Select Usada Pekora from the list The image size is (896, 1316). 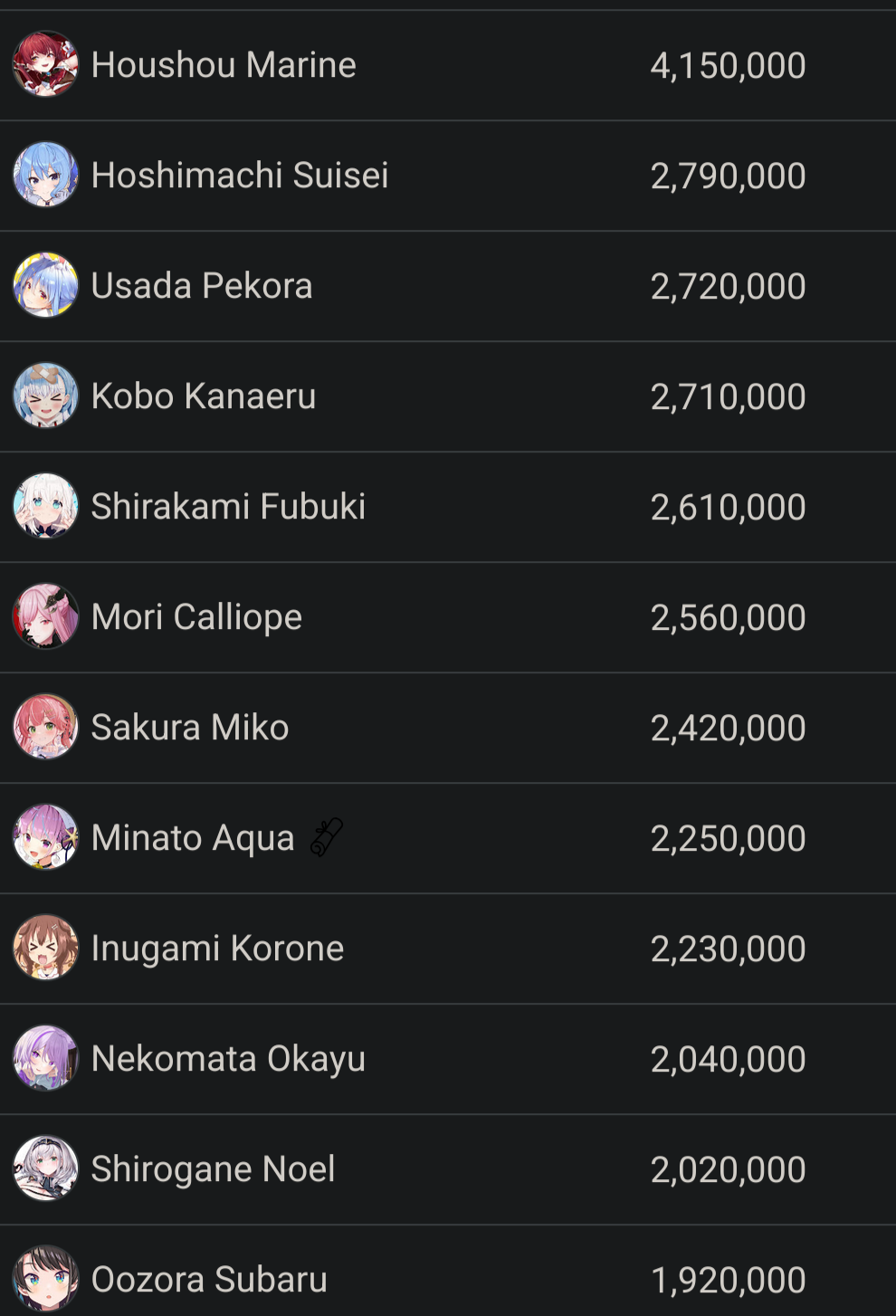tap(202, 286)
